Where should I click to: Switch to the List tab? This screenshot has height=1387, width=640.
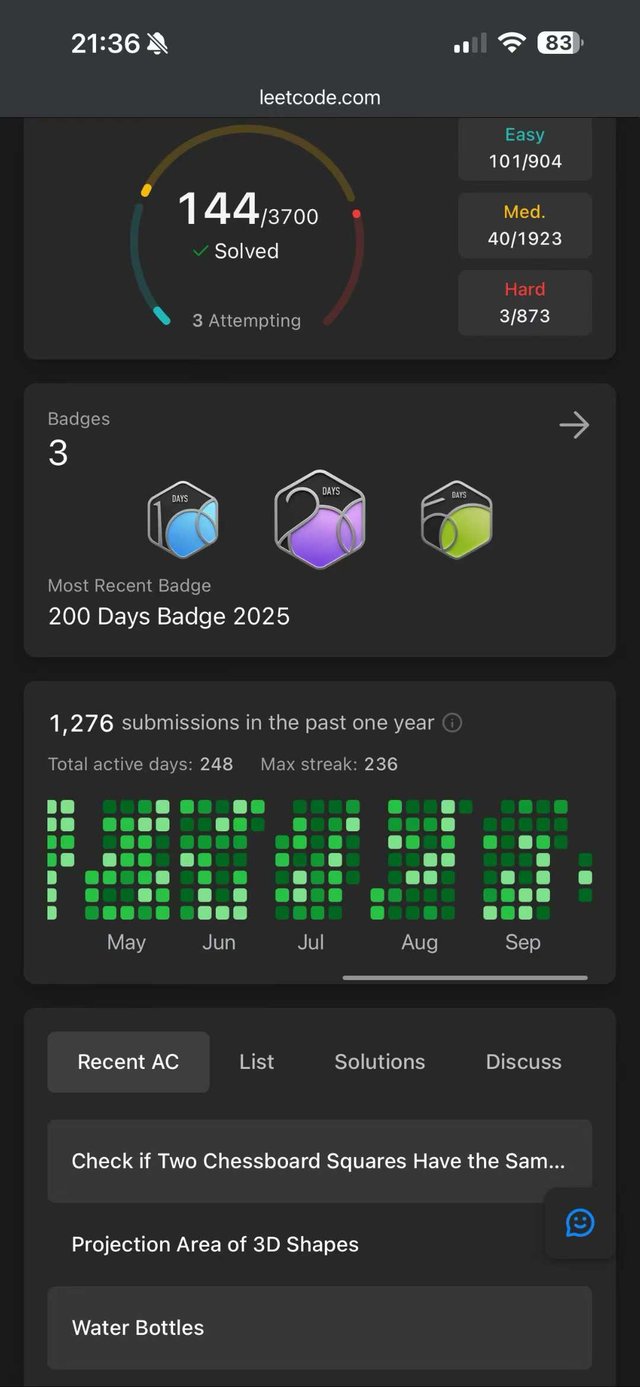256,1062
